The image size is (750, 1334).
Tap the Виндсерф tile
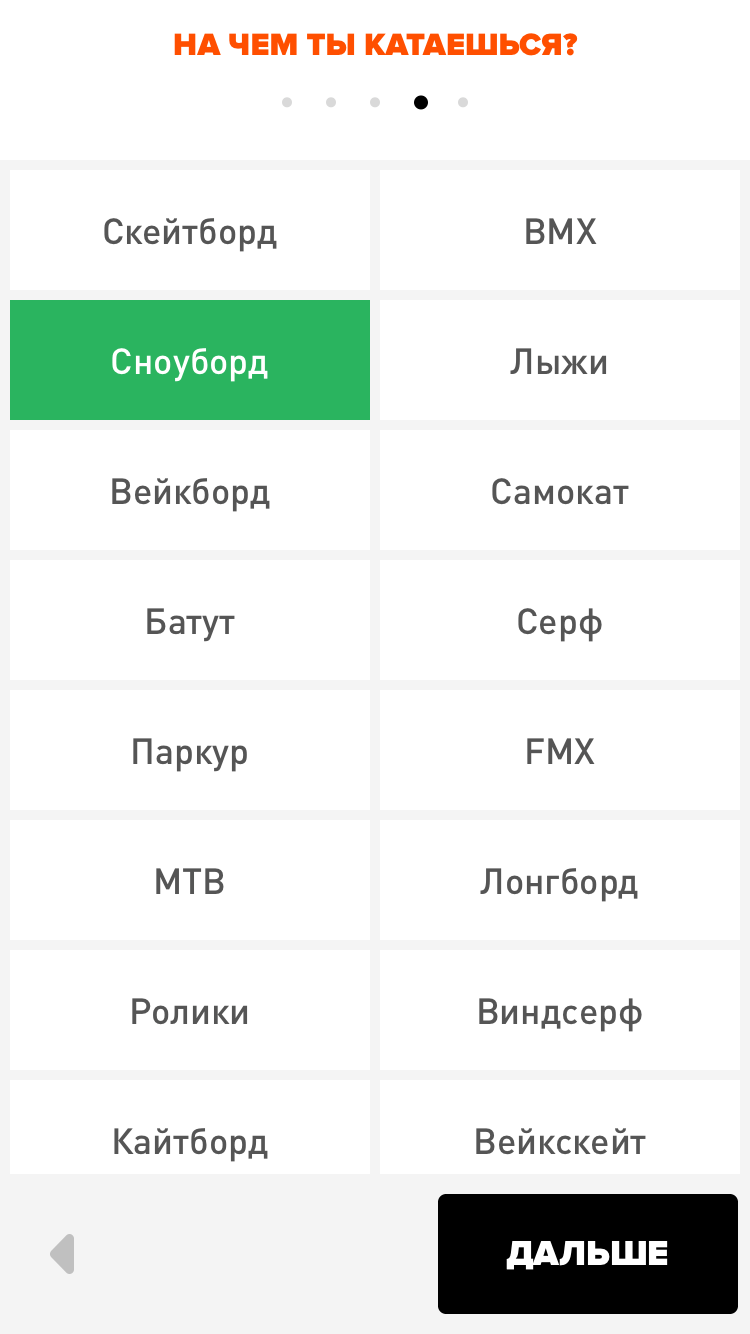(x=560, y=1010)
